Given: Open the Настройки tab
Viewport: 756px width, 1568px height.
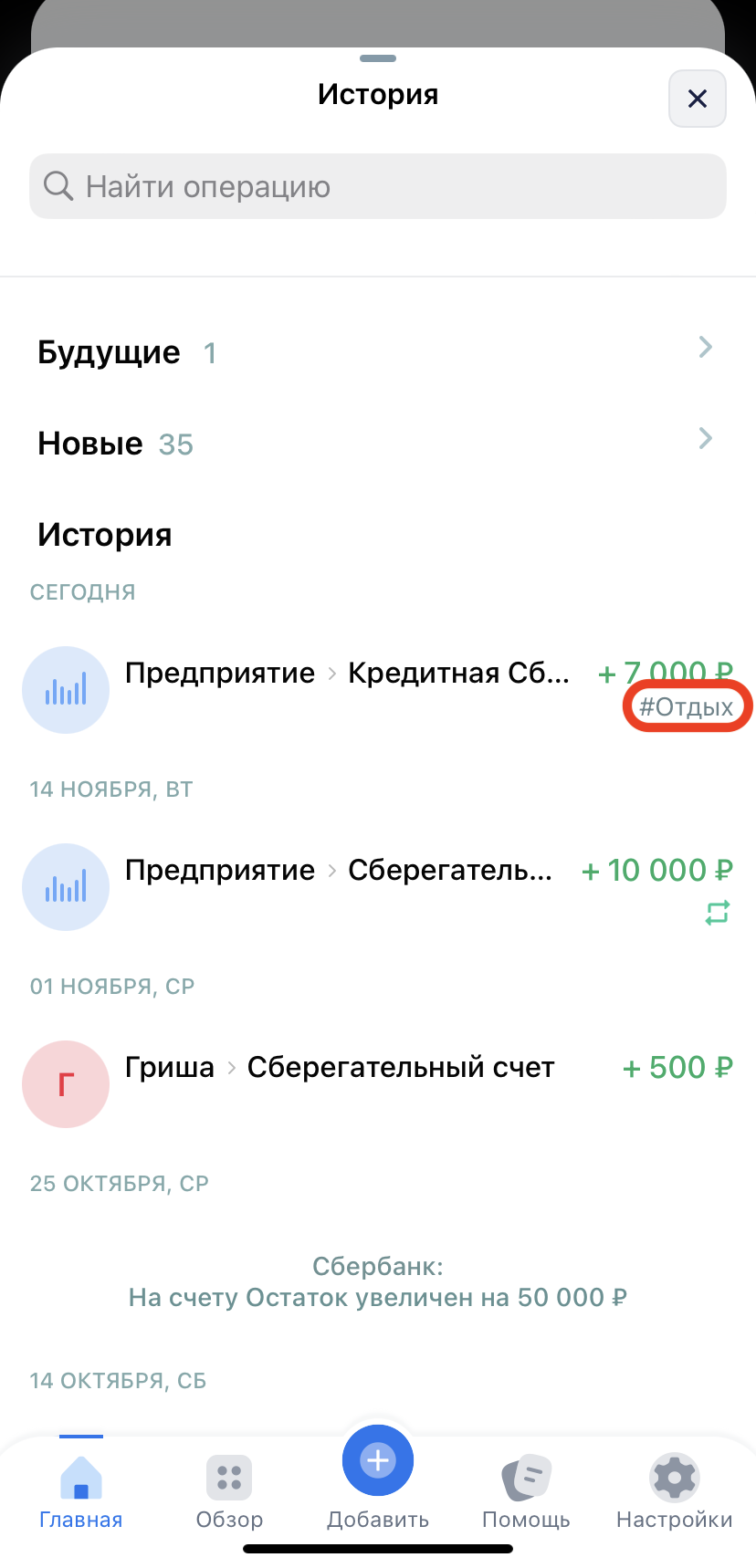Looking at the screenshot, I should 674,1493.
